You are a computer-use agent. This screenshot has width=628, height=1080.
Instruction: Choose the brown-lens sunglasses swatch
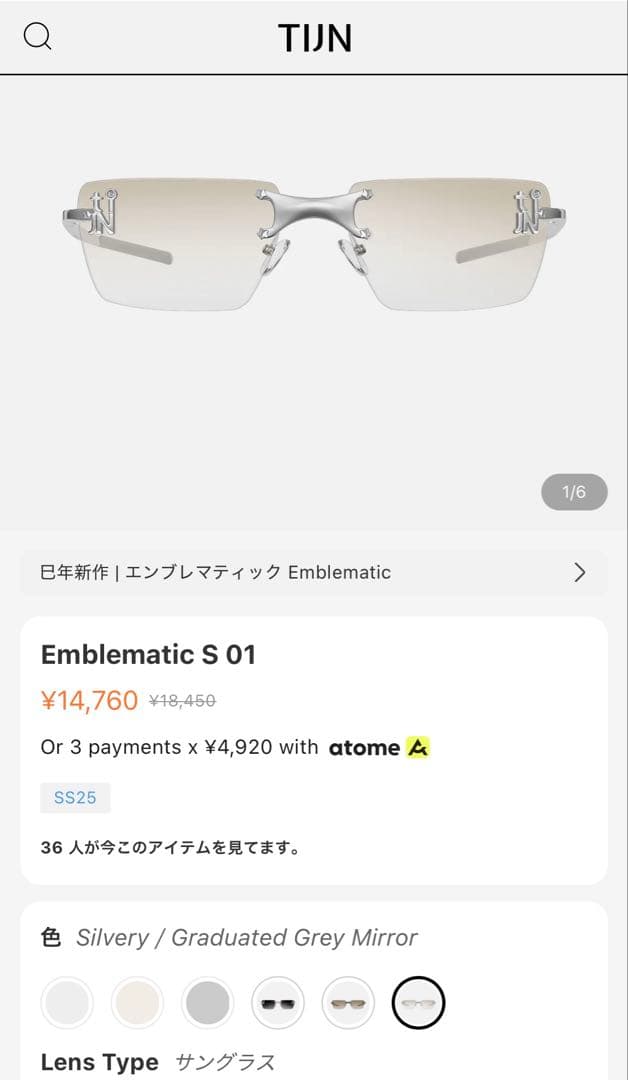(348, 1003)
